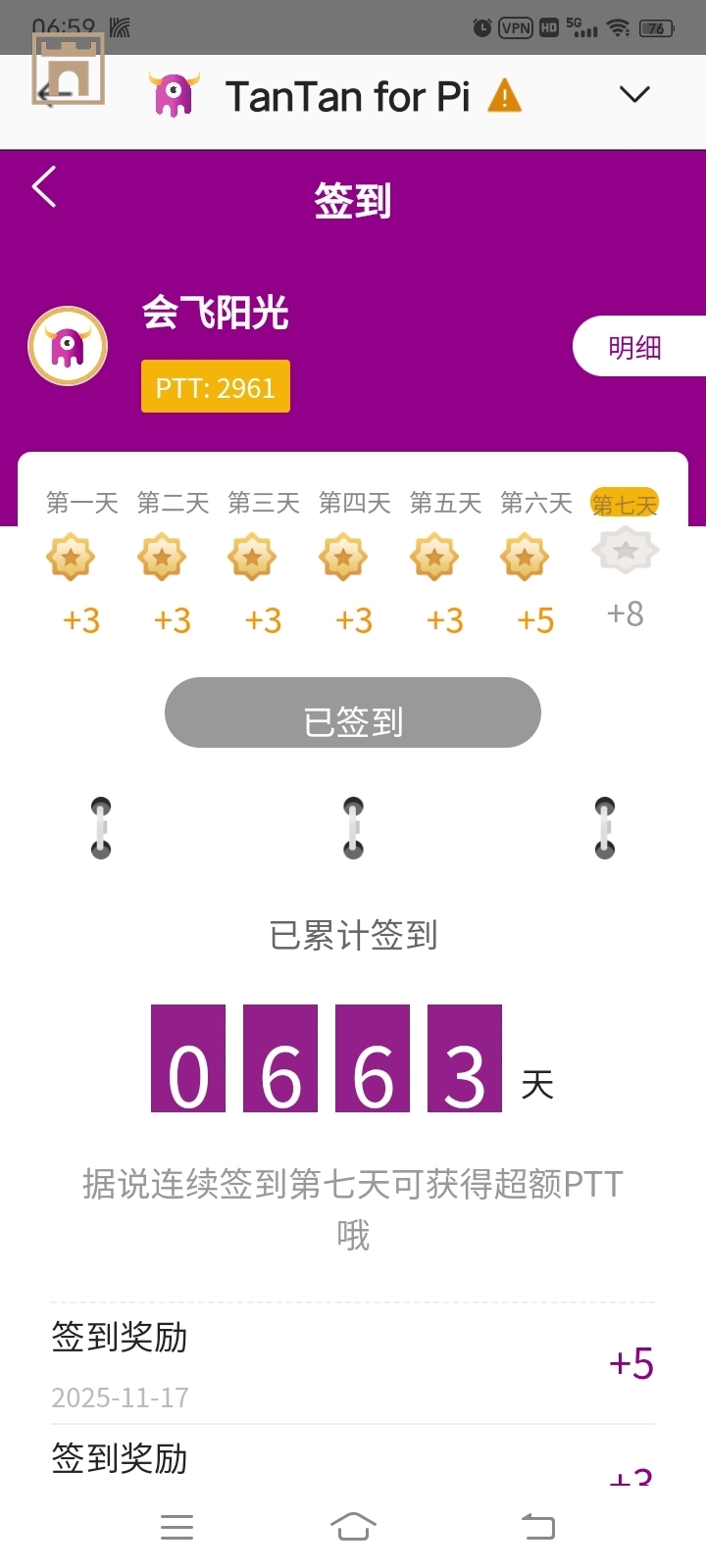Image resolution: width=706 pixels, height=1568 pixels.
Task: Tap the back arrow on the 签到 header
Action: tap(44, 188)
